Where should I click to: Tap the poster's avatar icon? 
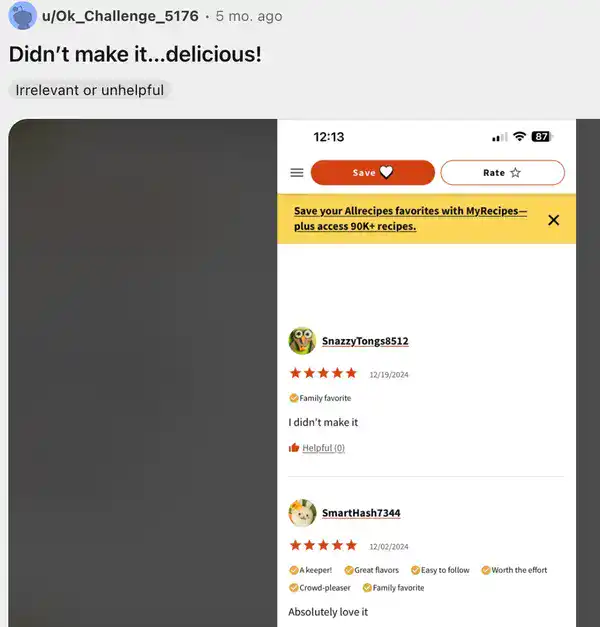tap(22, 16)
